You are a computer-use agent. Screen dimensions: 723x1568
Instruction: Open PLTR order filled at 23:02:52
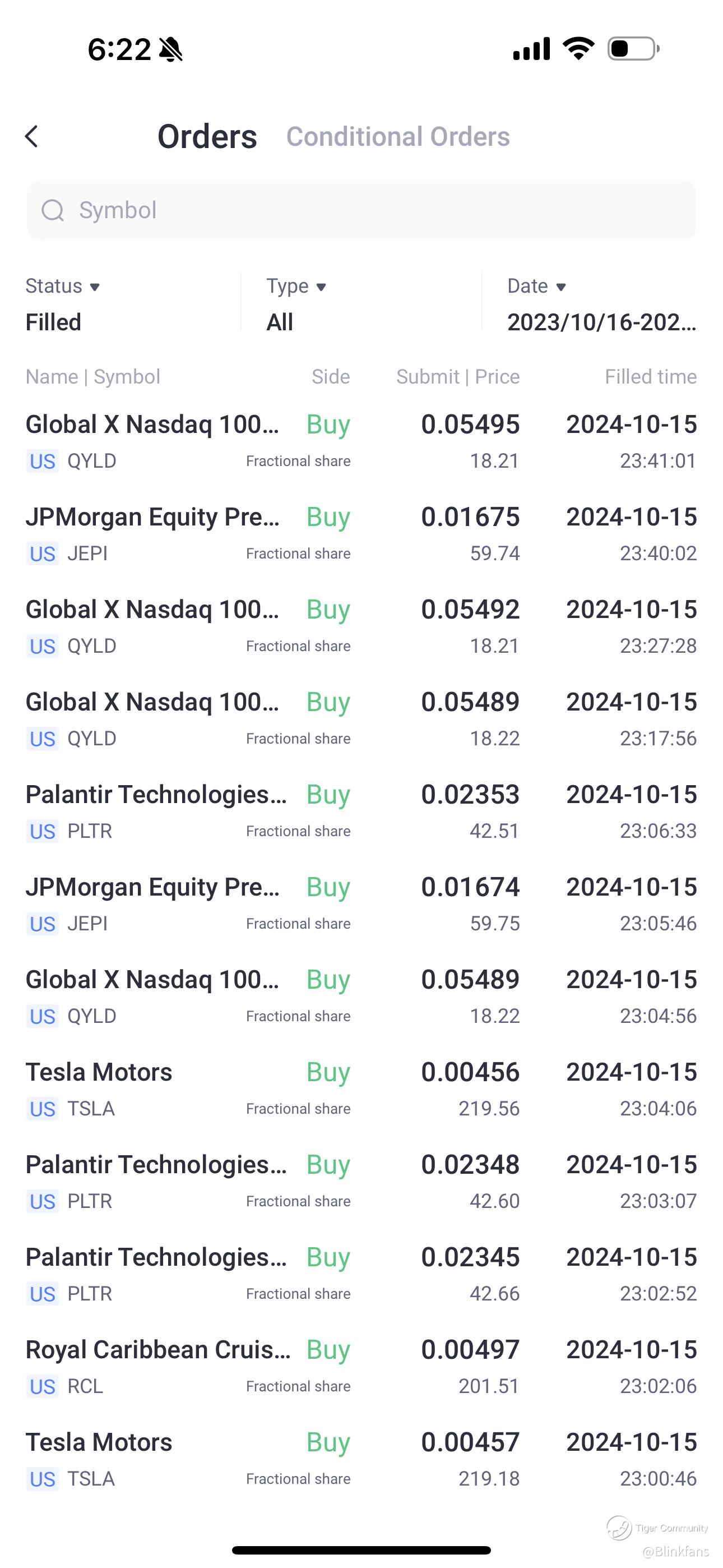361,1275
